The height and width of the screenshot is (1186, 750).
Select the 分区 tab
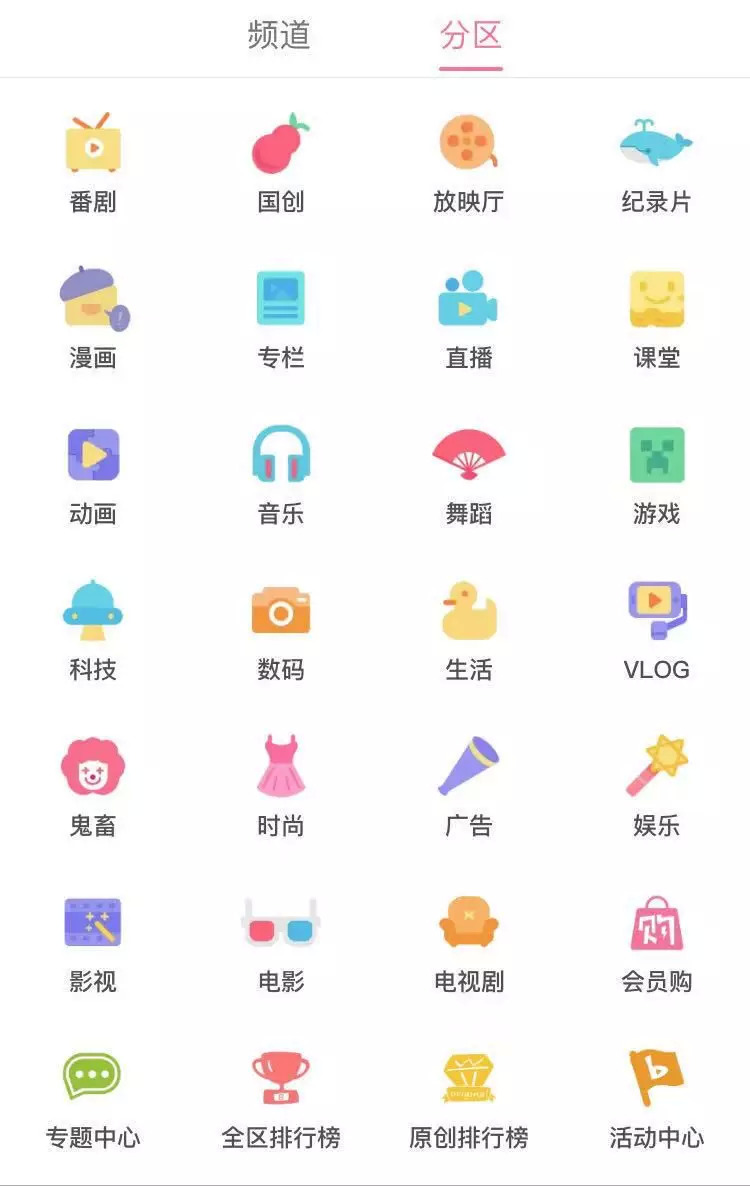[470, 36]
